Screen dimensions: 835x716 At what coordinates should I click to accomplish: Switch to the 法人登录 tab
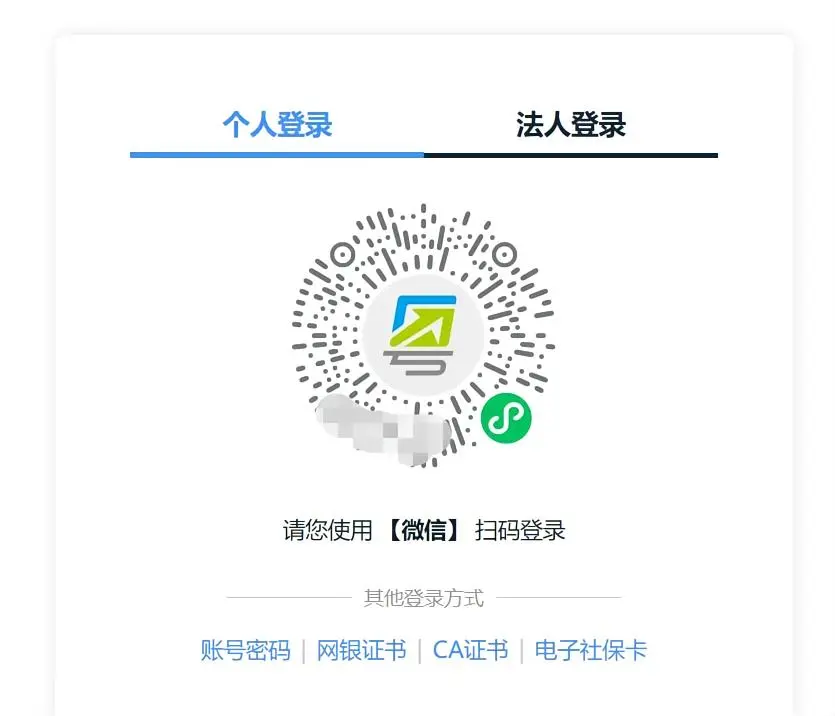pyautogui.click(x=571, y=125)
